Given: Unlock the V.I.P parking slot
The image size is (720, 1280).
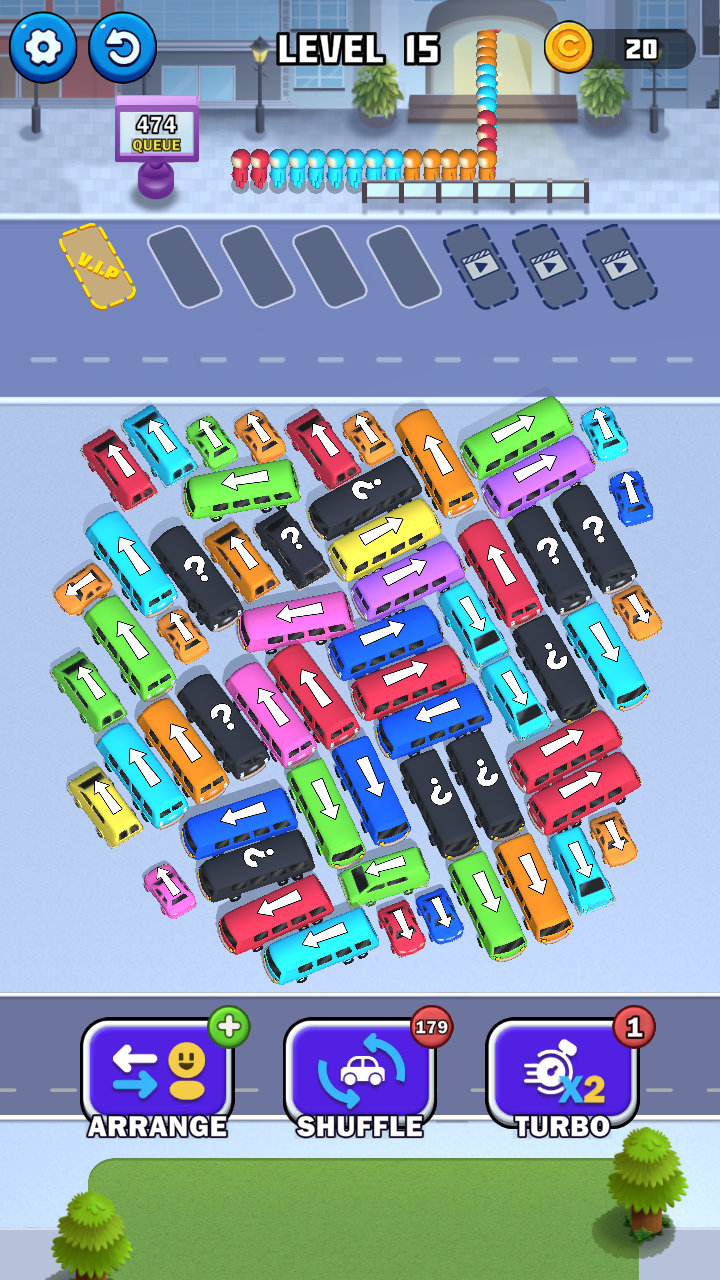Looking at the screenshot, I should pos(97,266).
